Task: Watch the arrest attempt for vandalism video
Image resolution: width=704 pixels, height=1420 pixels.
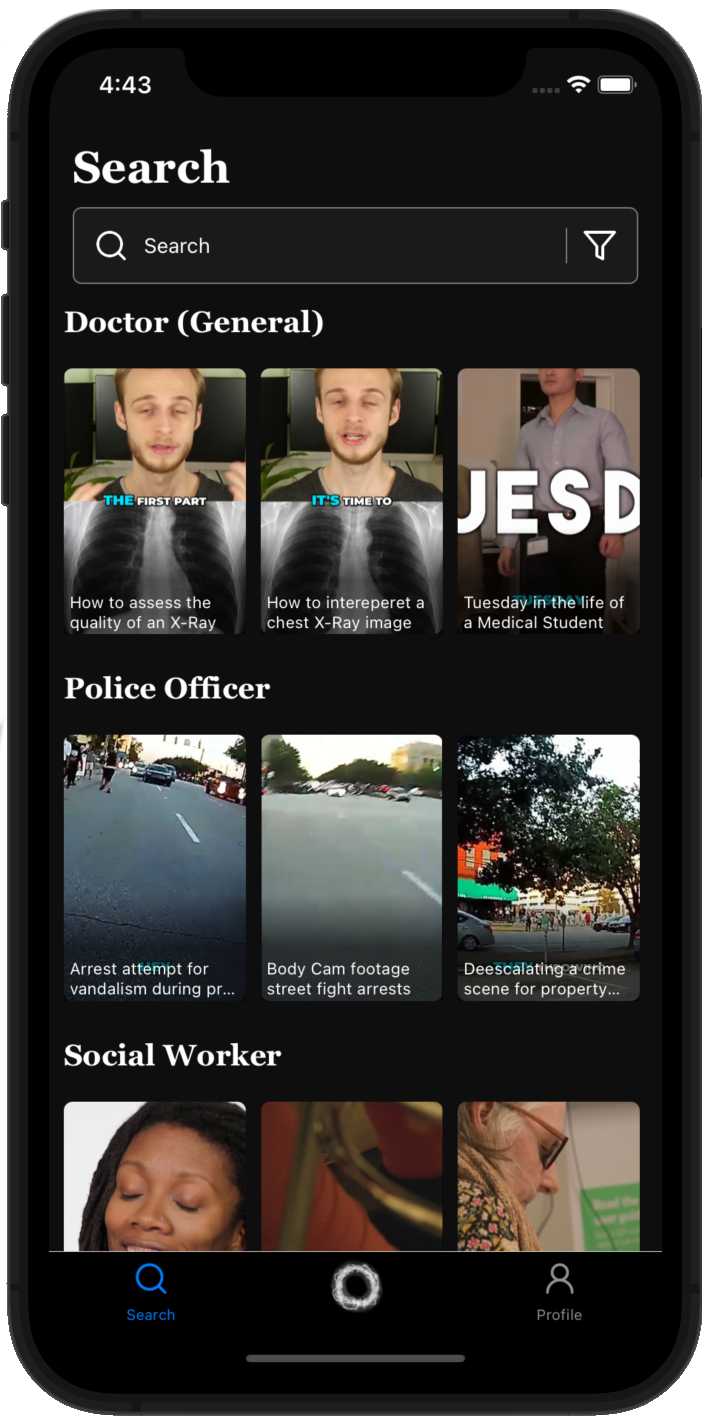Action: tap(155, 867)
